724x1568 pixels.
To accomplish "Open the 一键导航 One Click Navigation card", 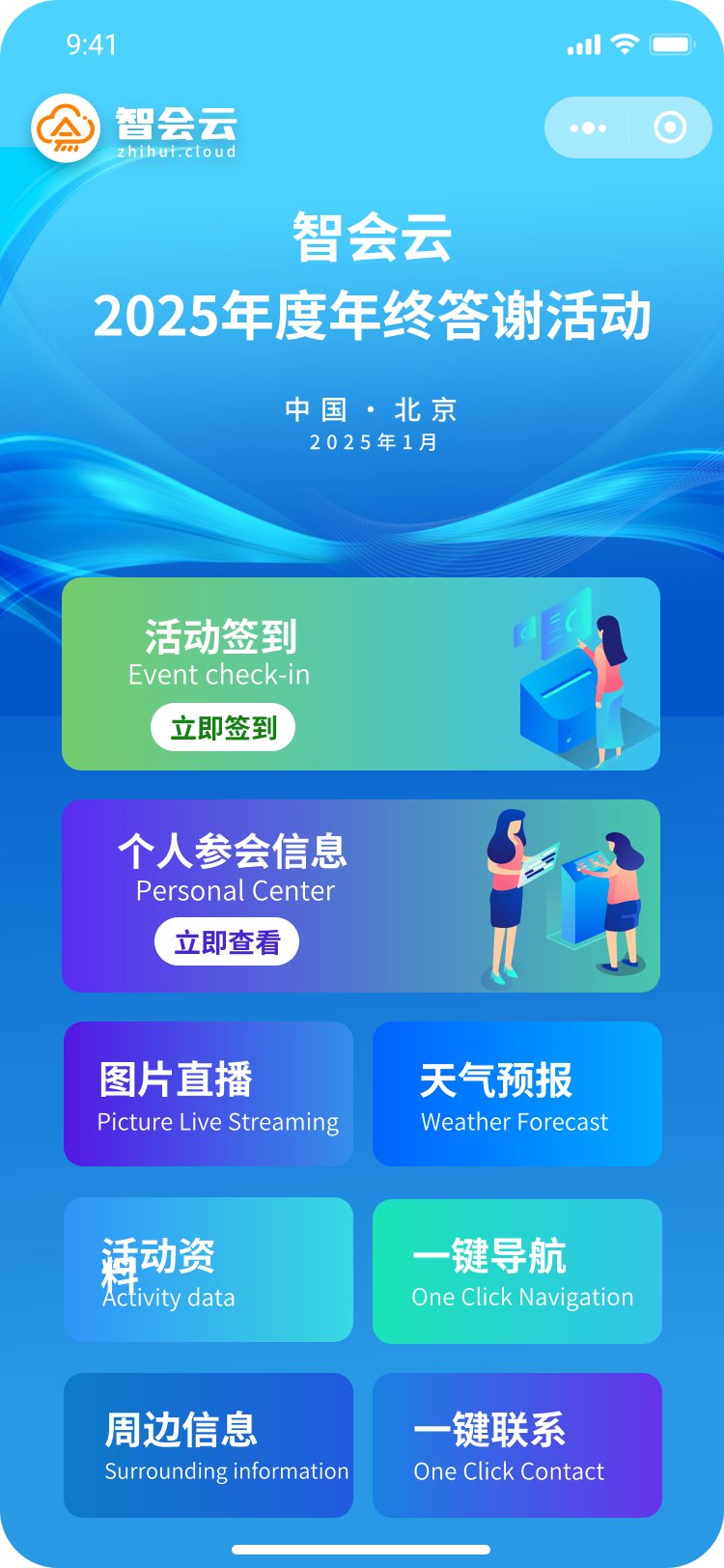I will (x=517, y=1271).
